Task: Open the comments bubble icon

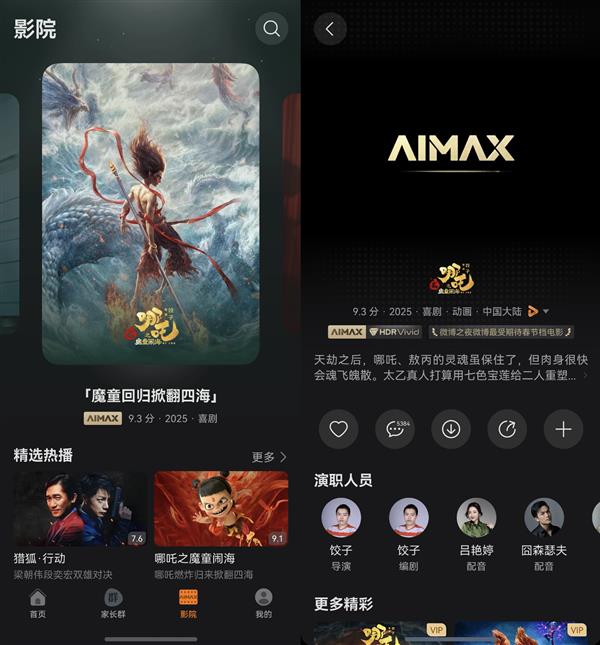Action: 394,429
